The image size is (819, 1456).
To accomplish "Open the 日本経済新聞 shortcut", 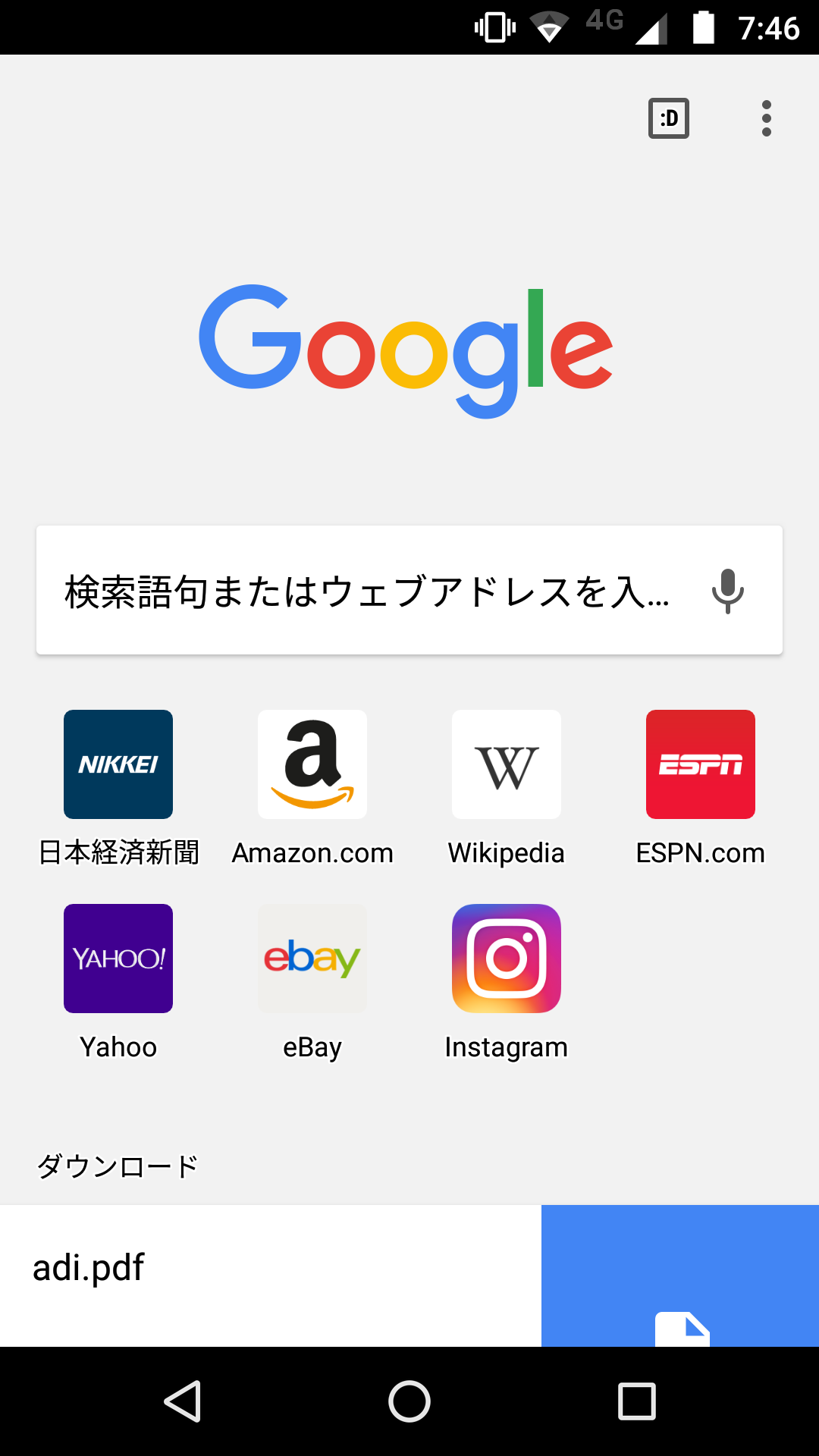I will (118, 788).
